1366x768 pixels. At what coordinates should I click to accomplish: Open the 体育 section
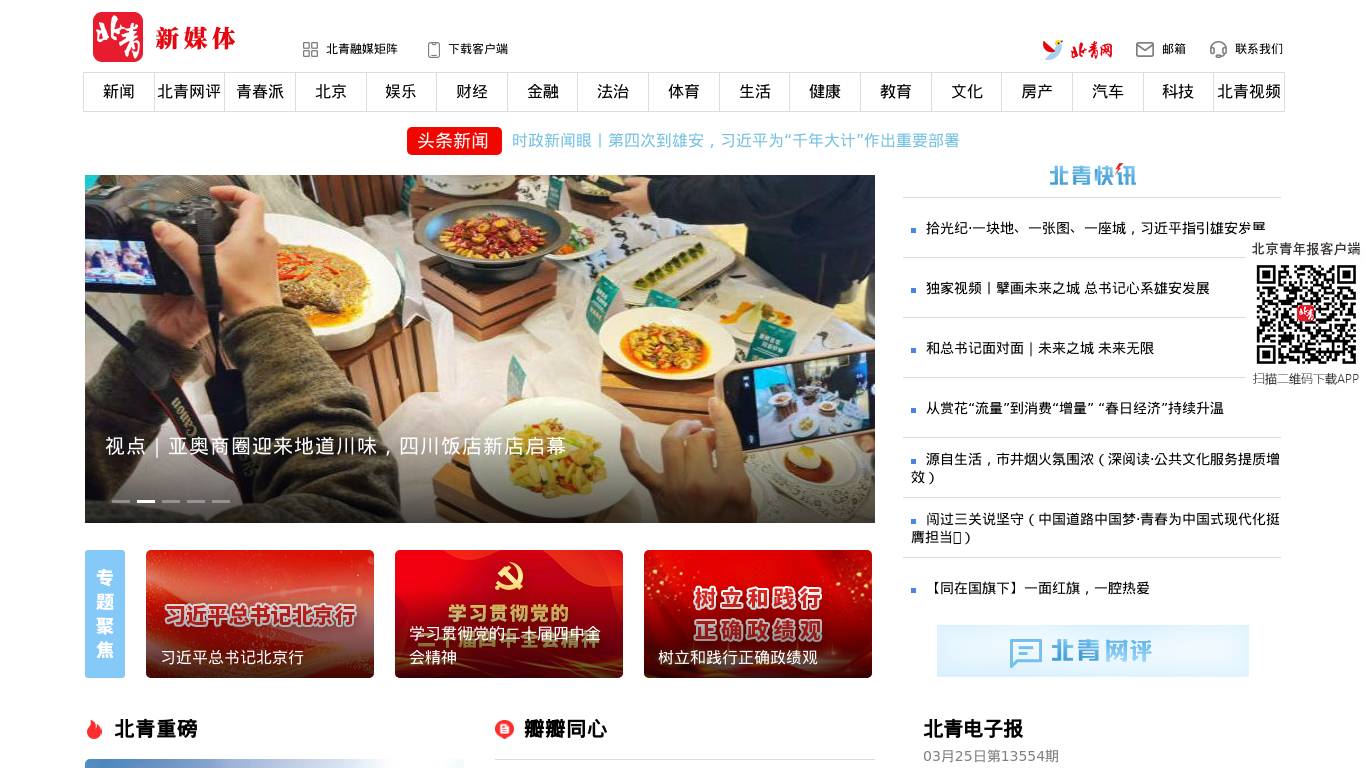pyautogui.click(x=684, y=92)
